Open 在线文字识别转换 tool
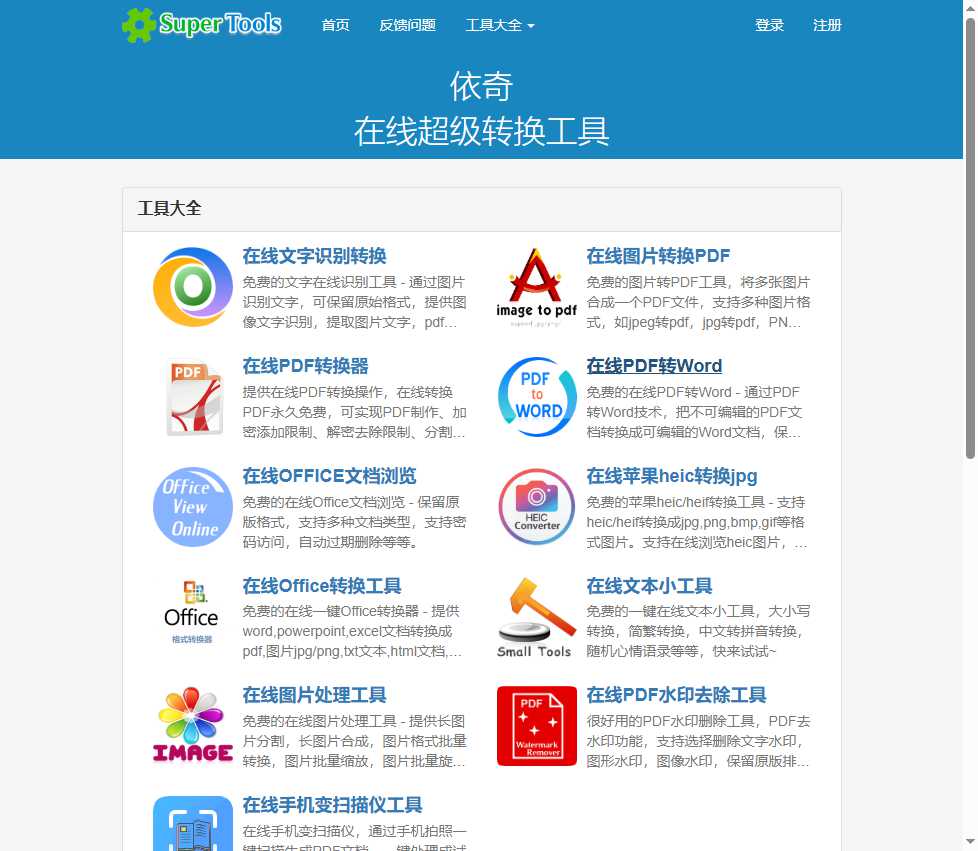Image resolution: width=978 pixels, height=851 pixels. 314,256
